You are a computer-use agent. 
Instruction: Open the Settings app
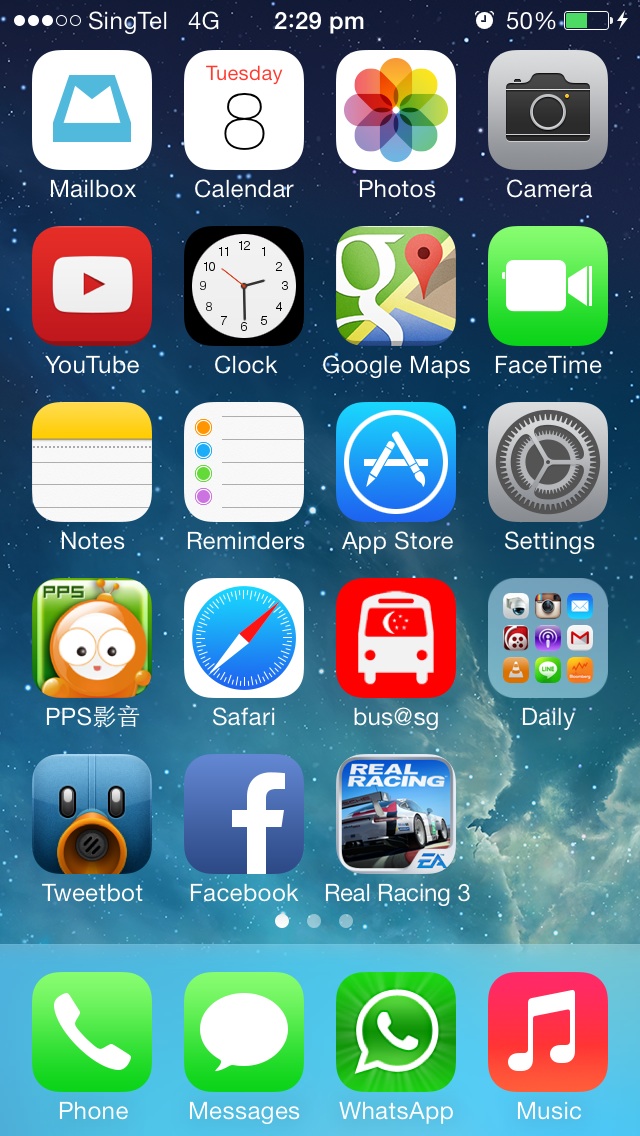548,462
